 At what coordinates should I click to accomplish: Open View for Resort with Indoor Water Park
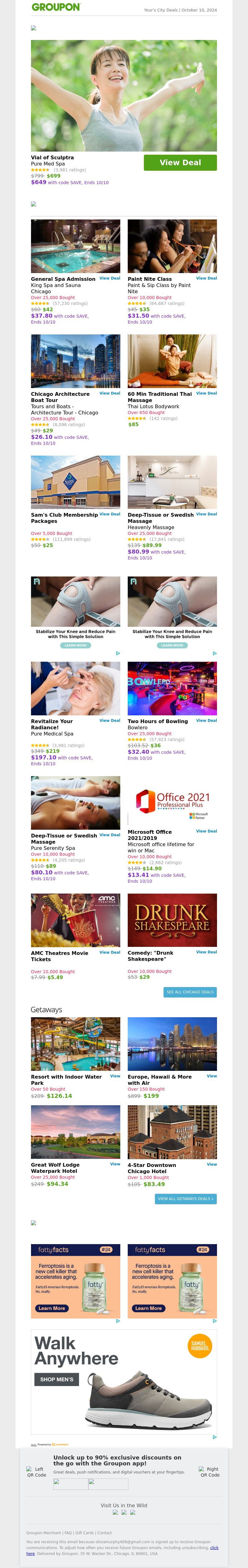(115, 1076)
